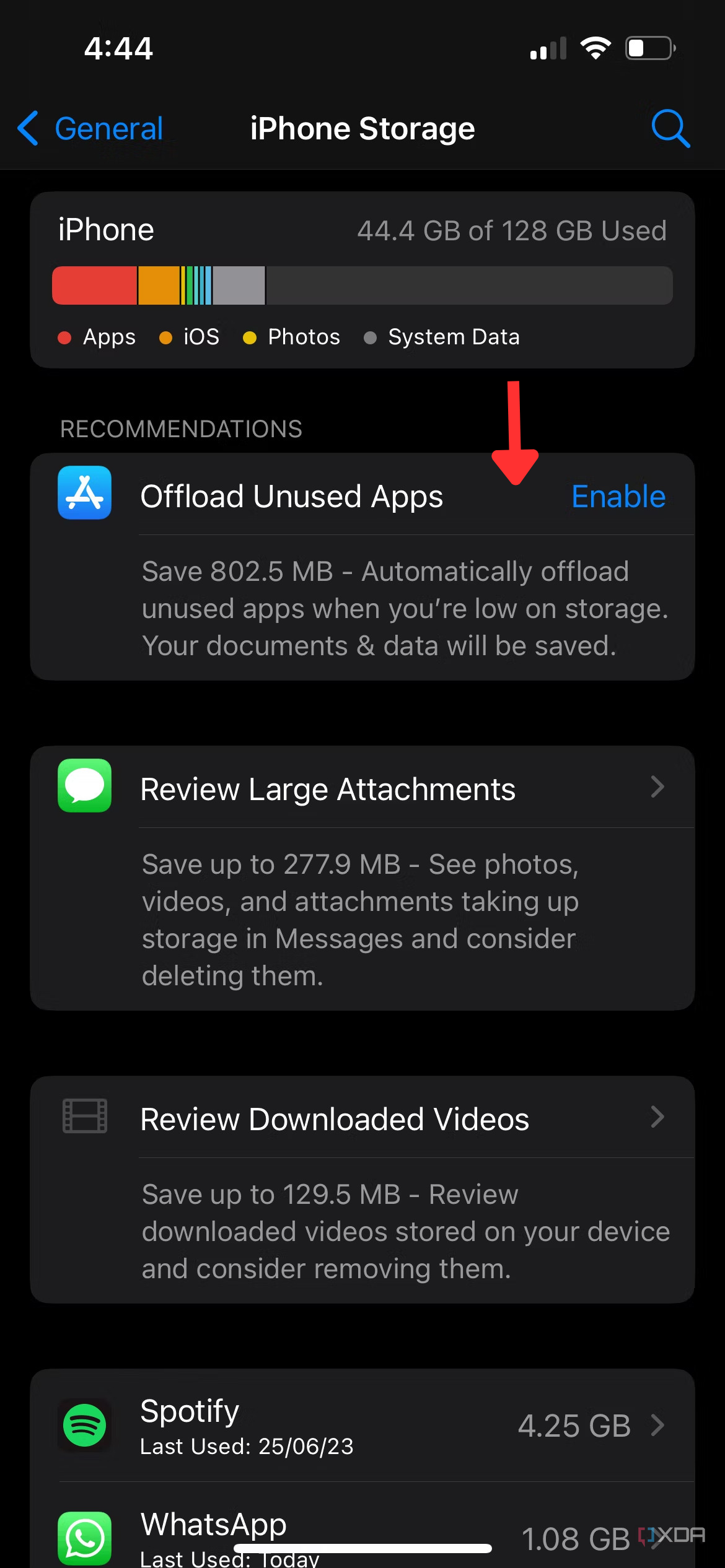
Task: Tap the colored storage usage bar
Action: 362,285
